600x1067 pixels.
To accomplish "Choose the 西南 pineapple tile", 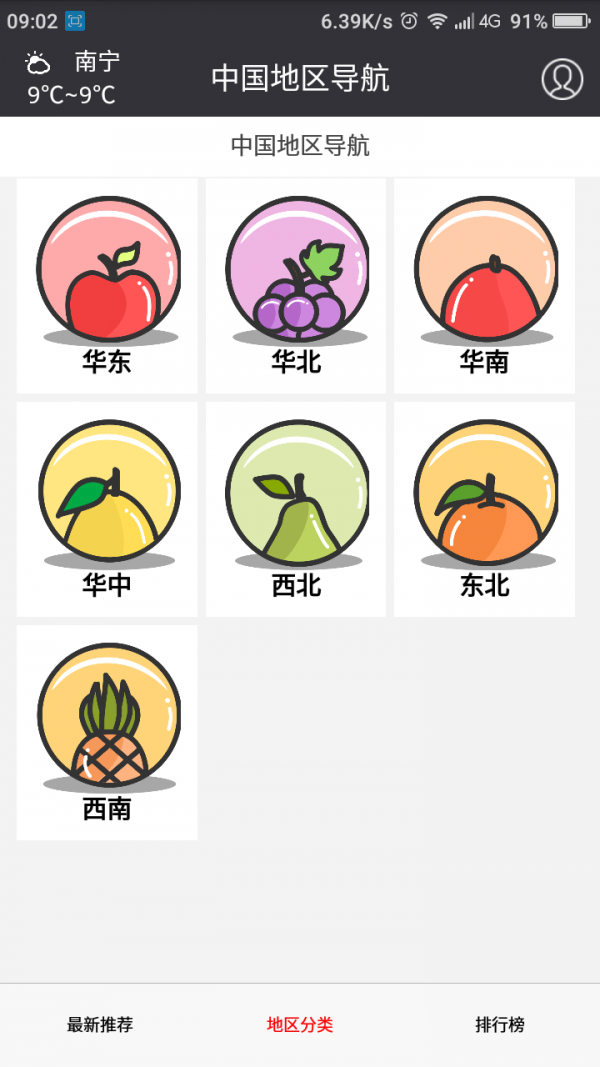I will pyautogui.click(x=107, y=732).
